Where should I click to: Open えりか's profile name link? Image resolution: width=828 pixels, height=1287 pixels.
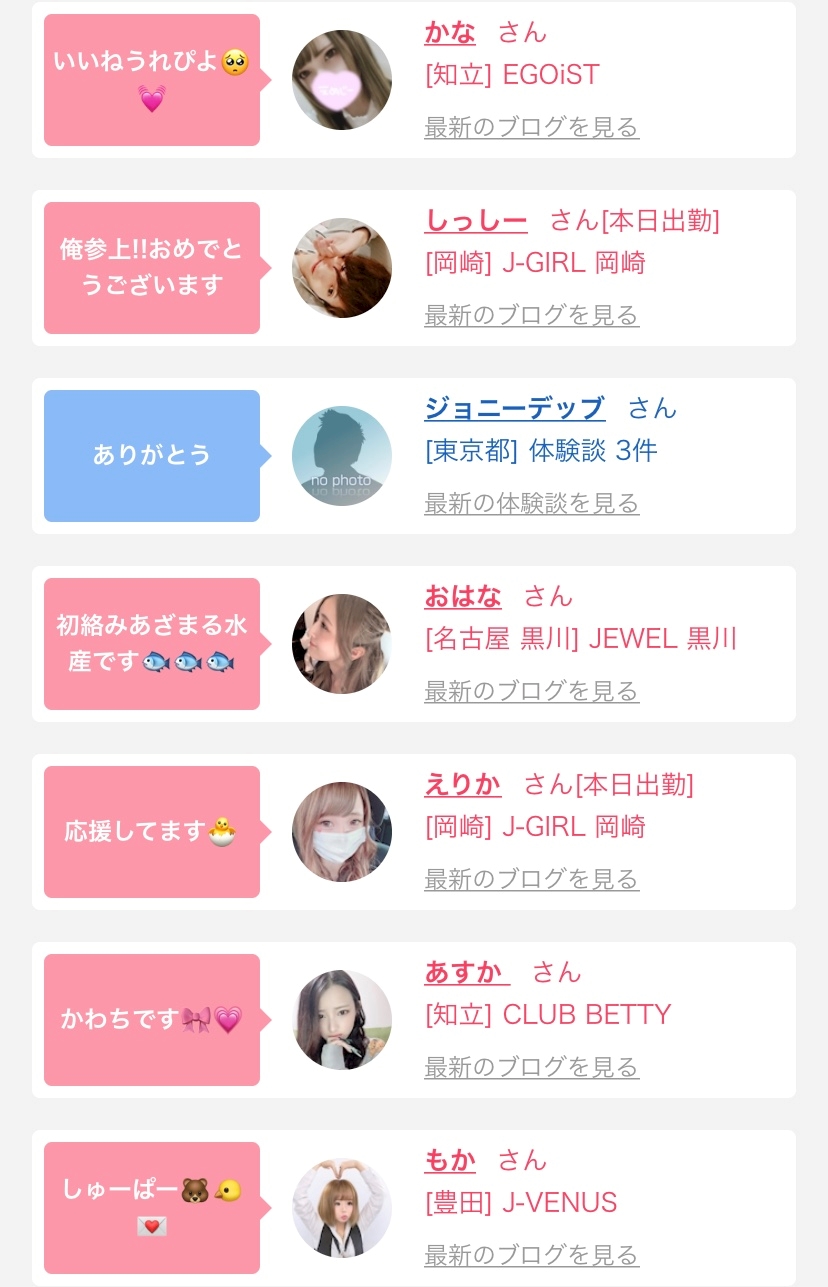463,784
